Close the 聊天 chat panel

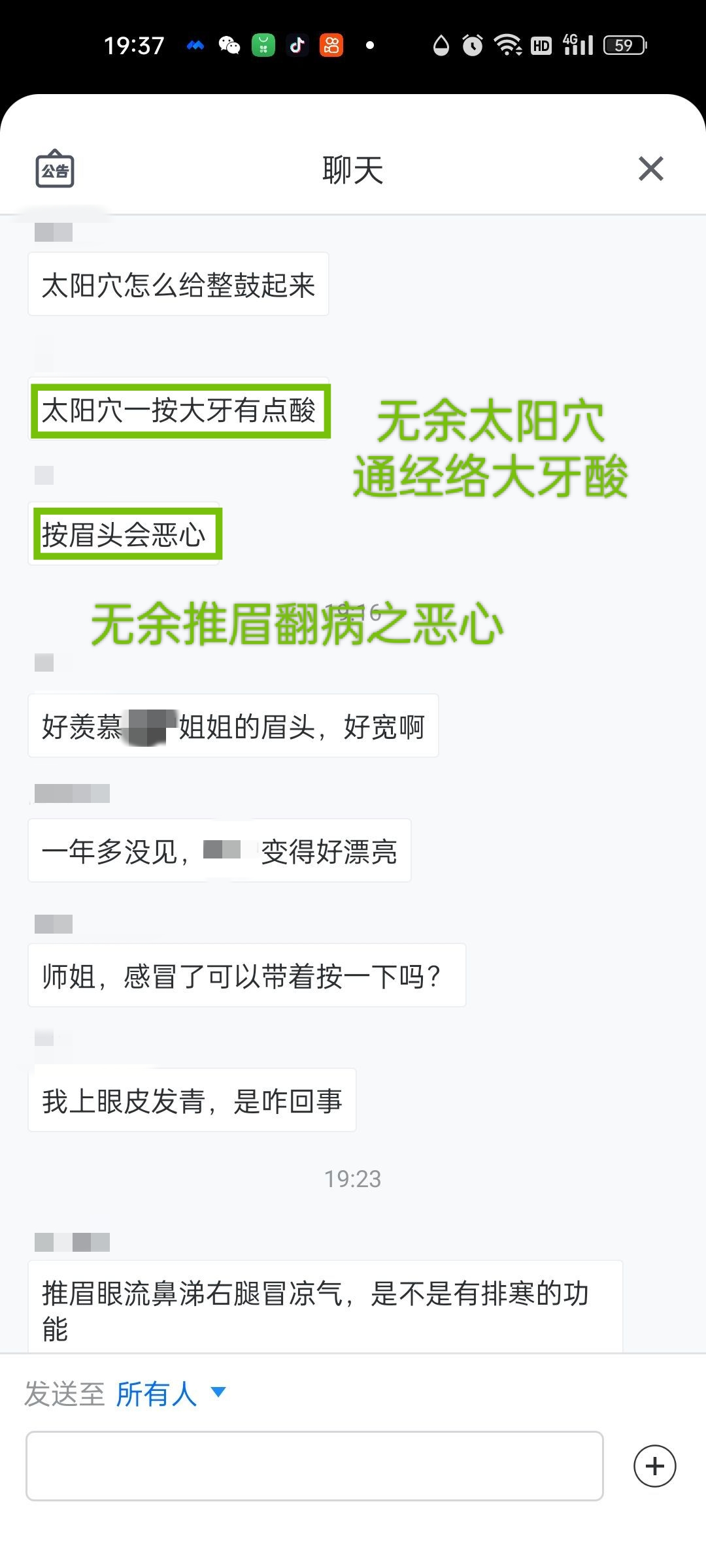click(x=650, y=169)
